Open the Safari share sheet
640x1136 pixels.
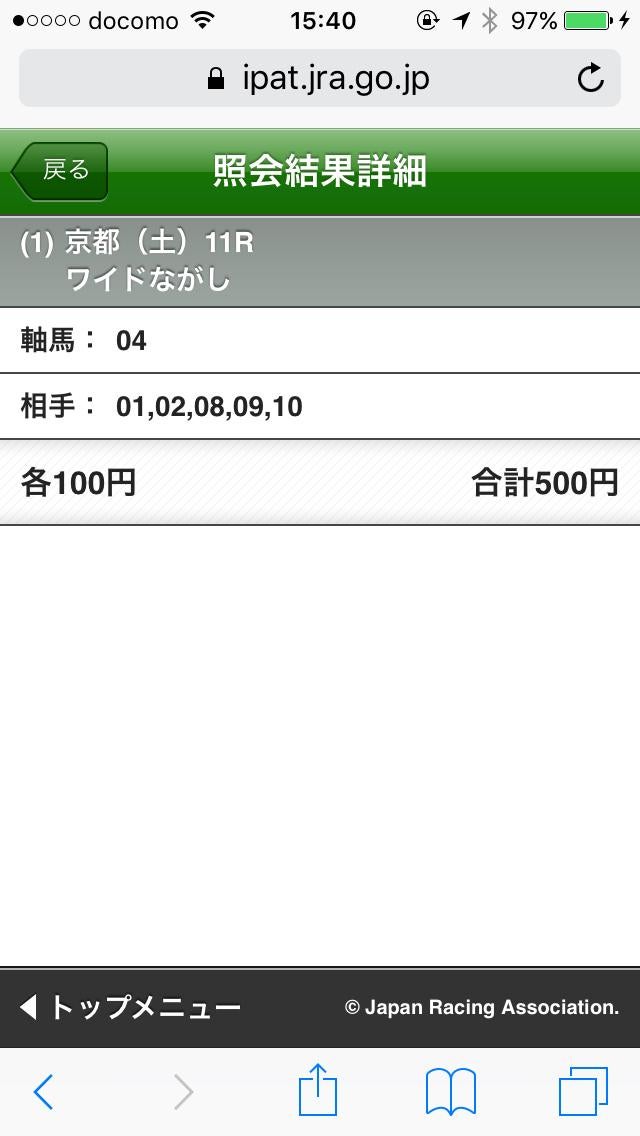[x=318, y=1088]
